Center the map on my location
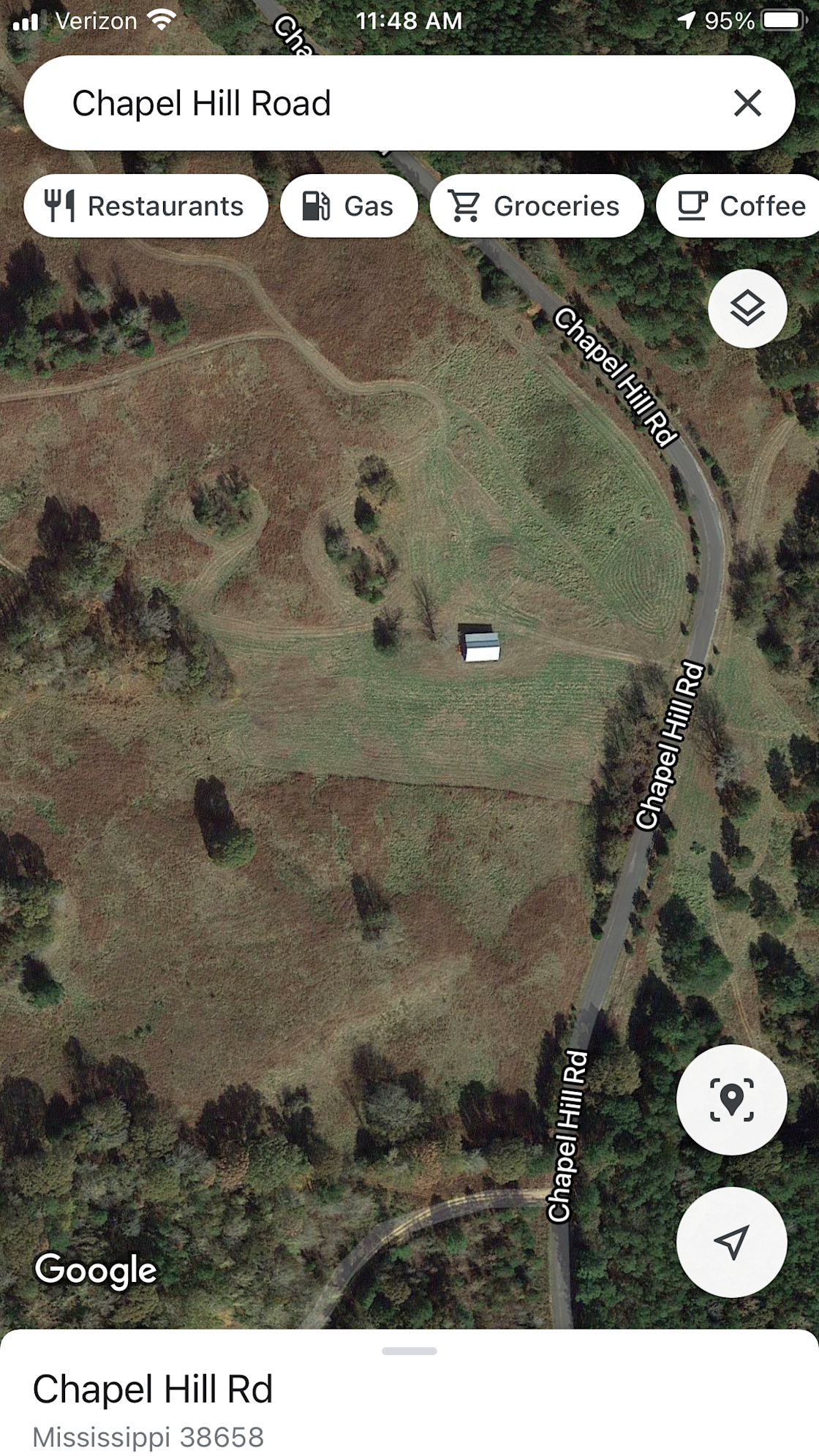The width and height of the screenshot is (819, 1456). click(731, 1242)
